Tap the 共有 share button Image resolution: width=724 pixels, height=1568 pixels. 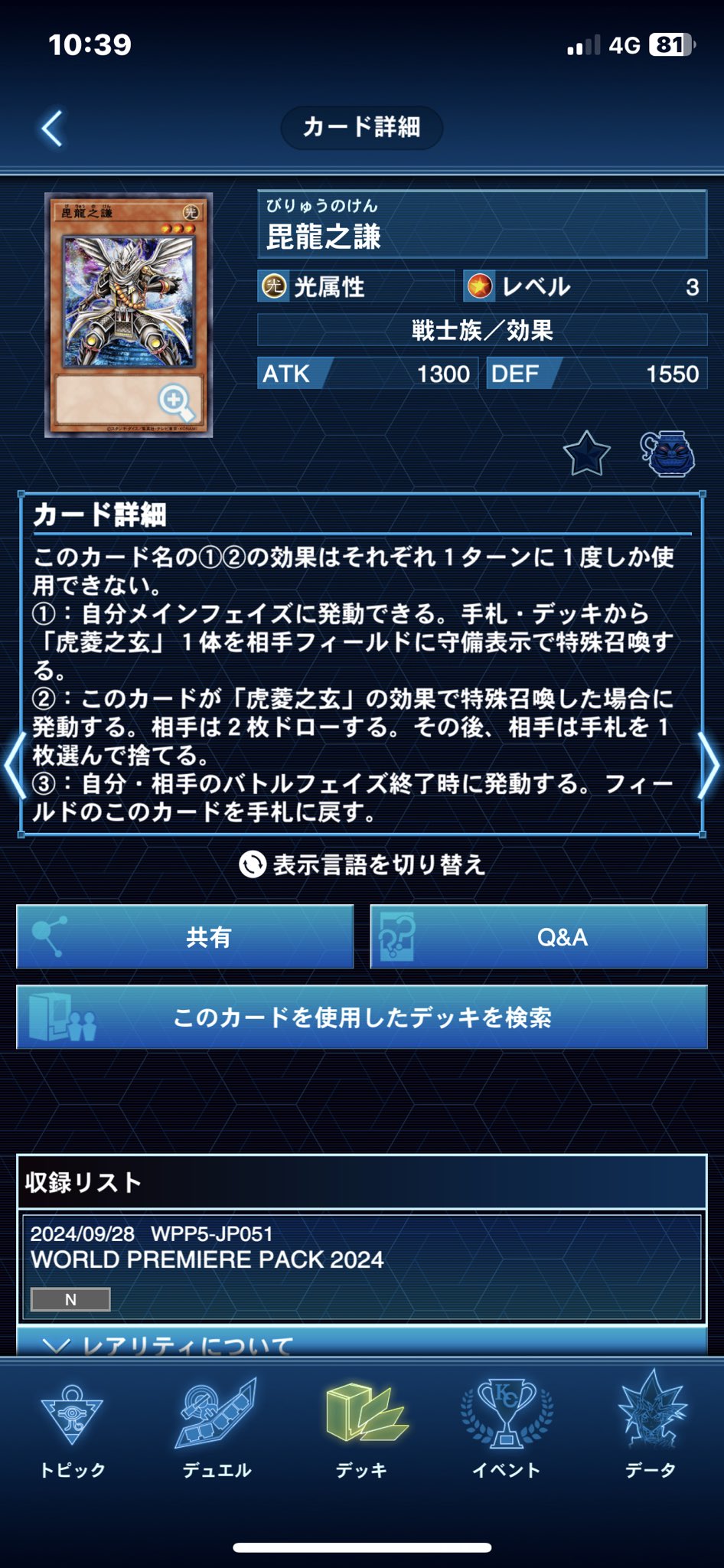pos(185,937)
